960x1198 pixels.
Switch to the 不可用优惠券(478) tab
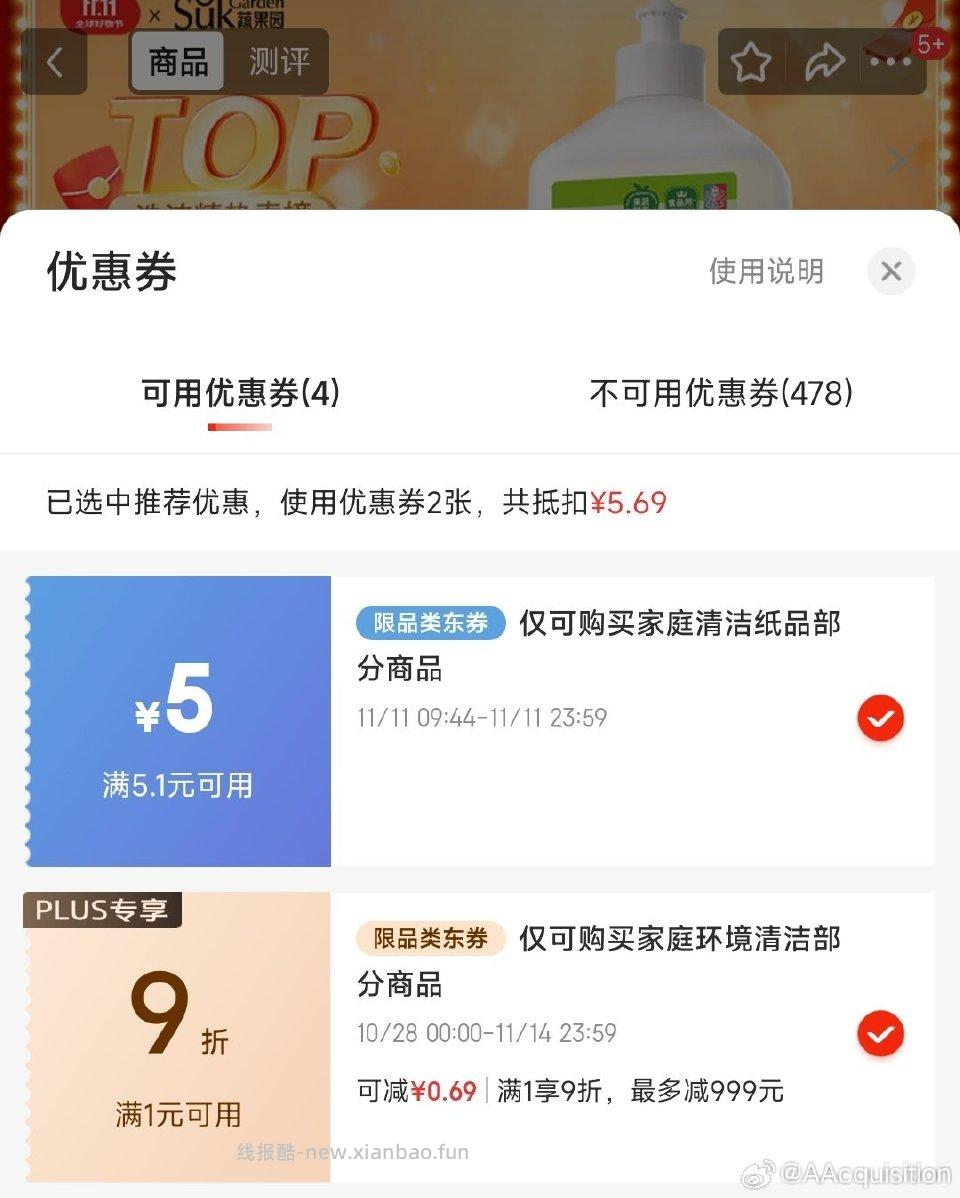click(x=720, y=394)
